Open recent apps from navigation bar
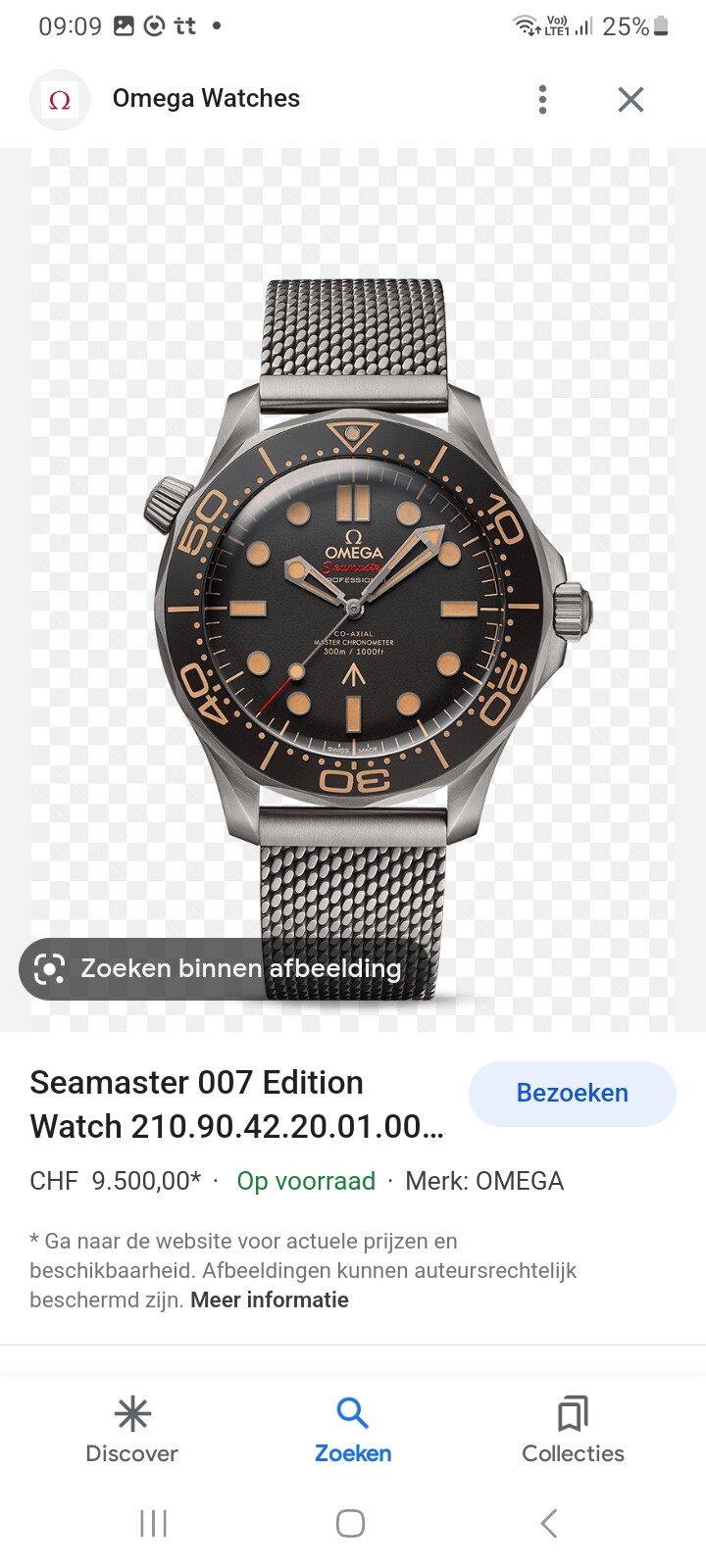The image size is (706, 1568). (154, 1523)
